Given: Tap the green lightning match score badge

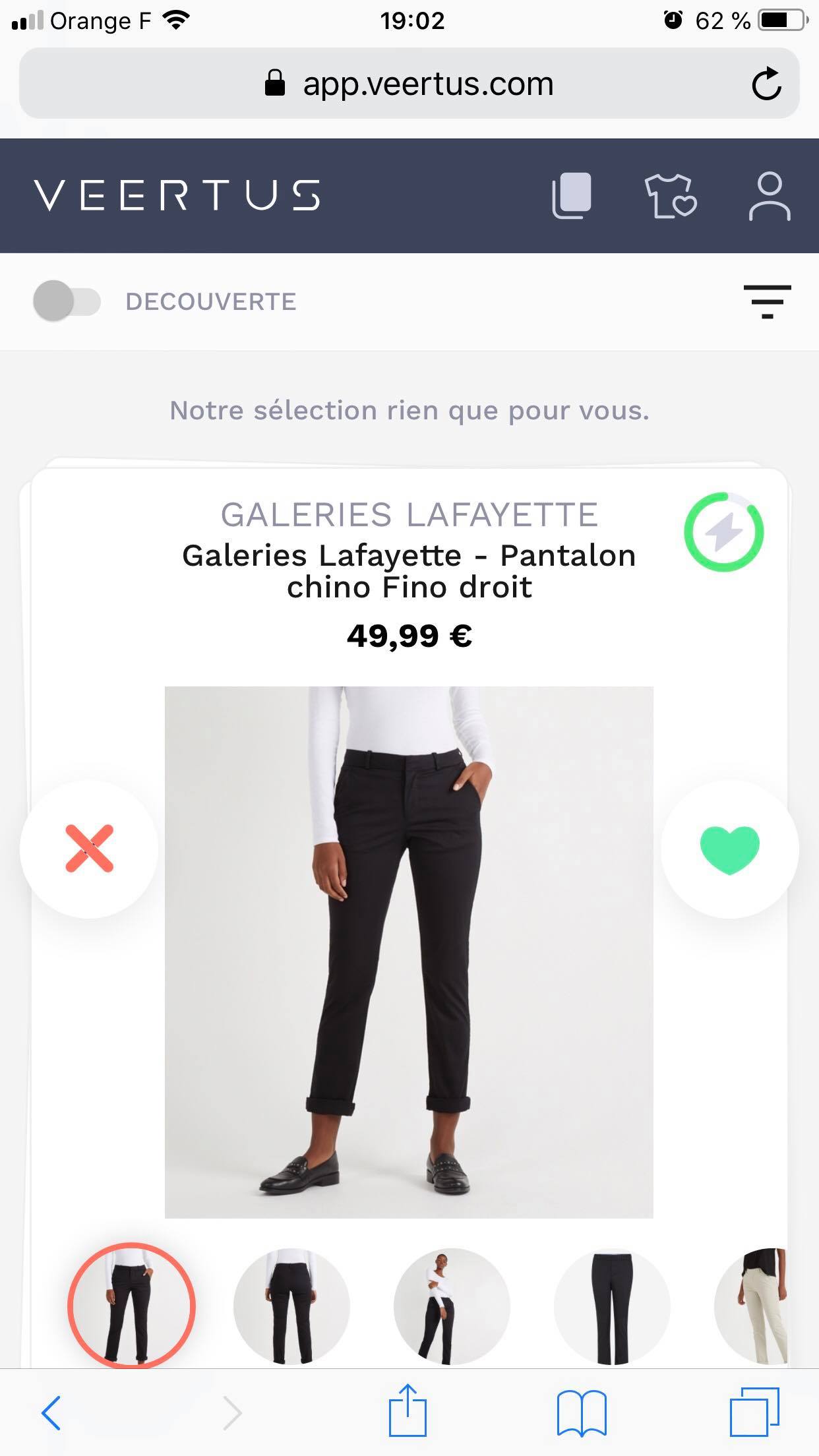Looking at the screenshot, I should pyautogui.click(x=724, y=531).
